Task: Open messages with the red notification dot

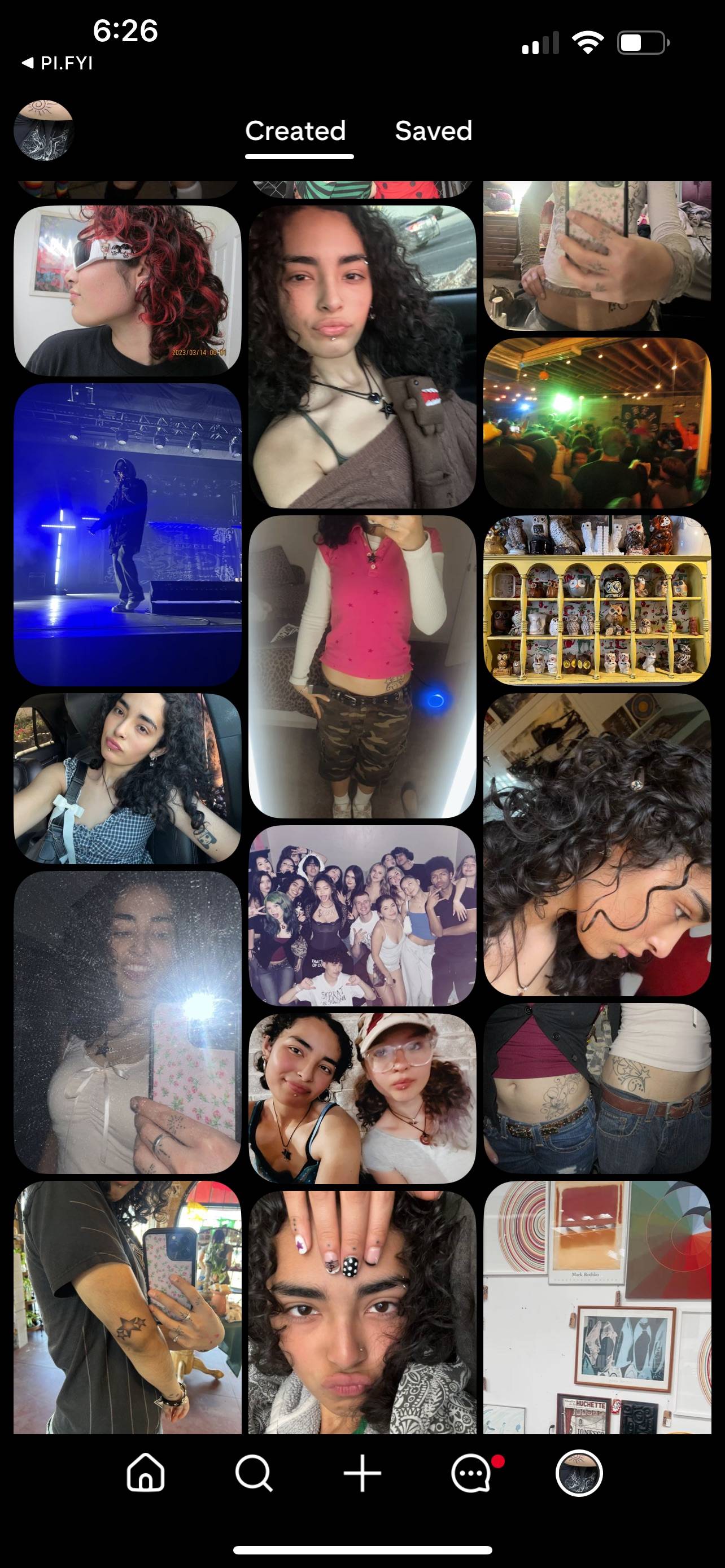Action: click(471, 1473)
